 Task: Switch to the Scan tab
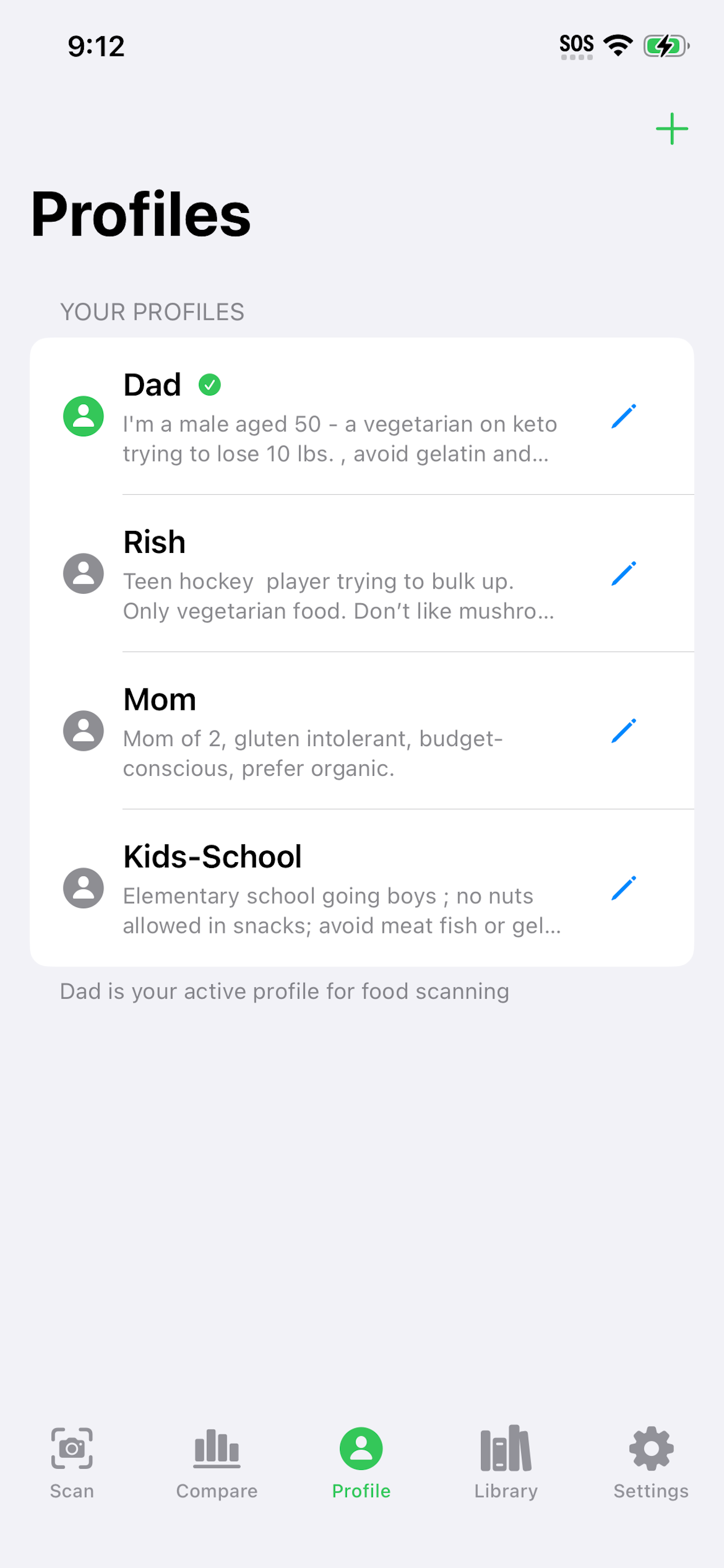click(x=72, y=1462)
